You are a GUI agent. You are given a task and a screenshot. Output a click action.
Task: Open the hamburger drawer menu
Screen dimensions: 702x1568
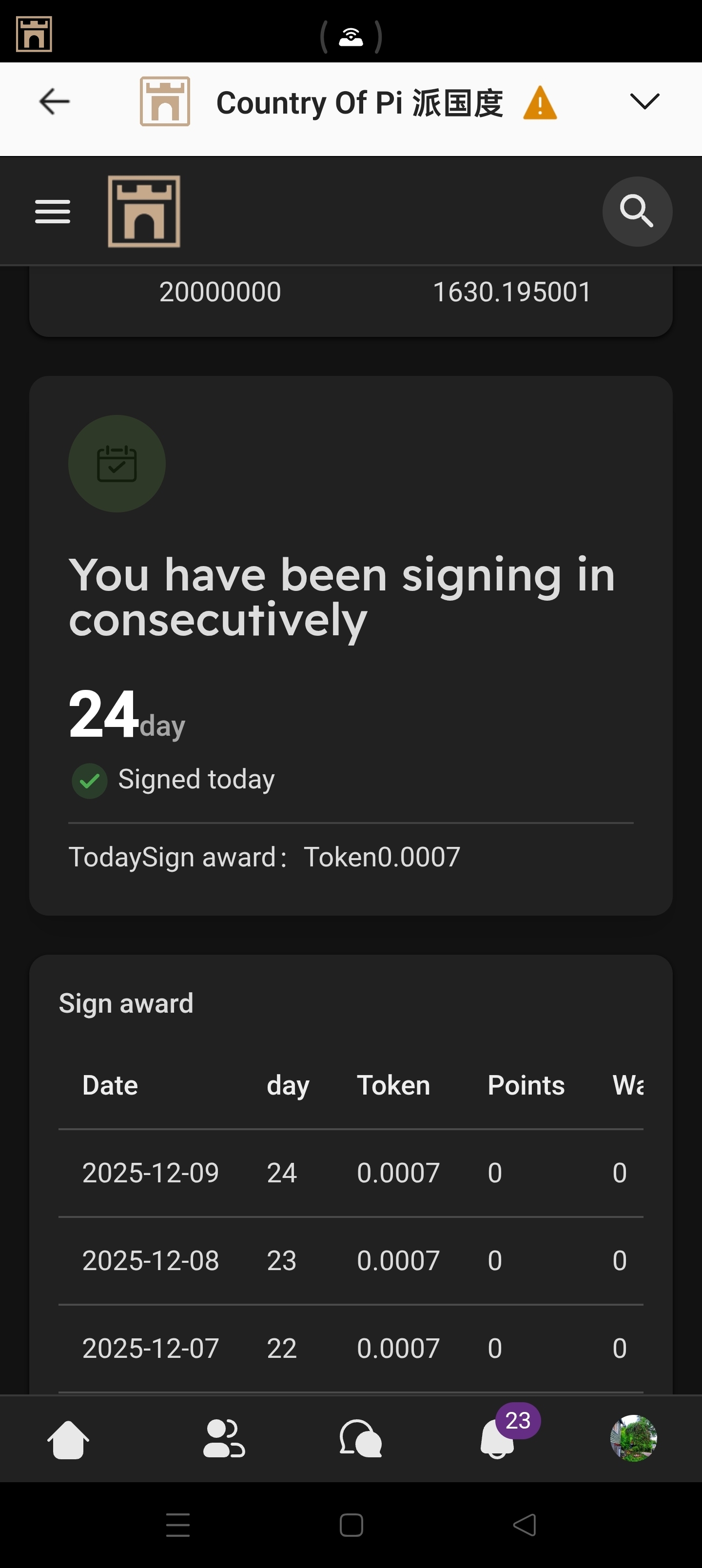[x=53, y=212]
